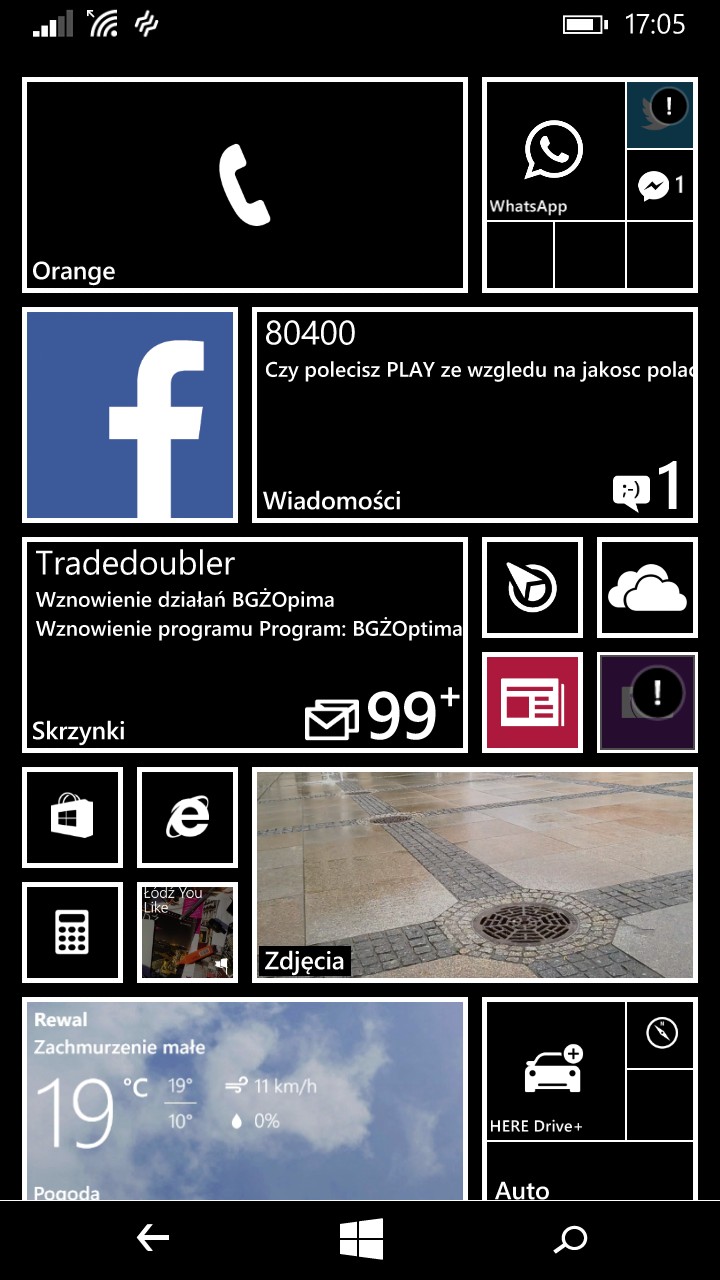Go back with the back arrow

point(152,1240)
